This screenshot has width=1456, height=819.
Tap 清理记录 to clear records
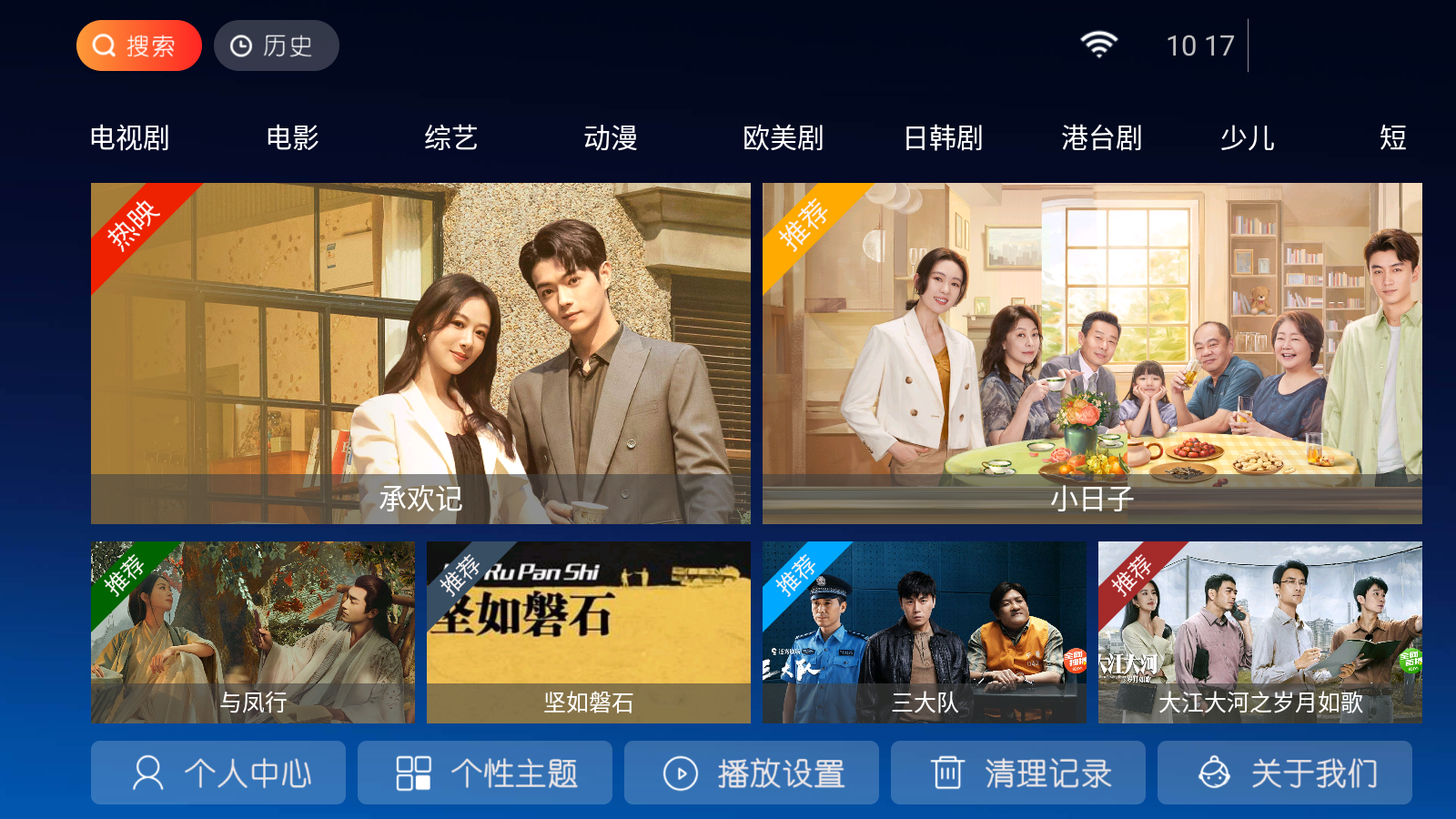pyautogui.click(x=1018, y=773)
